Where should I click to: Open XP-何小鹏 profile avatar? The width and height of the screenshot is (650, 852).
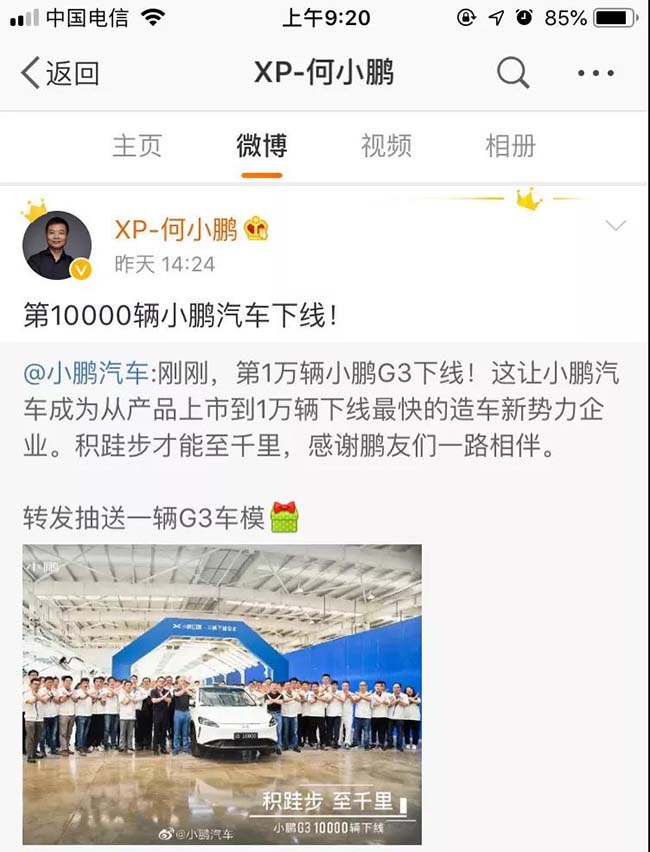(x=58, y=246)
